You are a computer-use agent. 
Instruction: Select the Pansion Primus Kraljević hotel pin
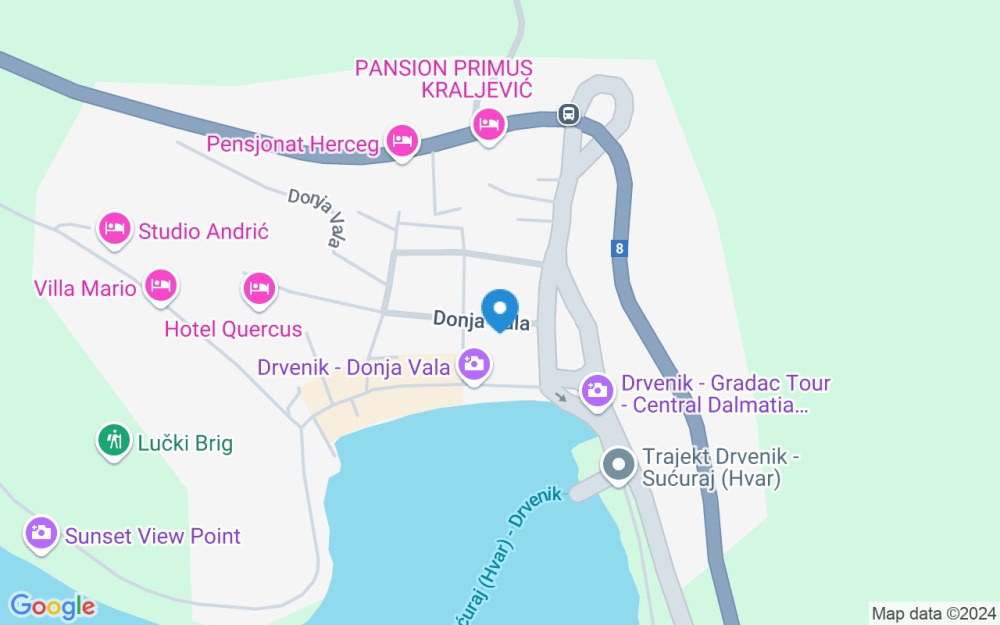pos(489,126)
